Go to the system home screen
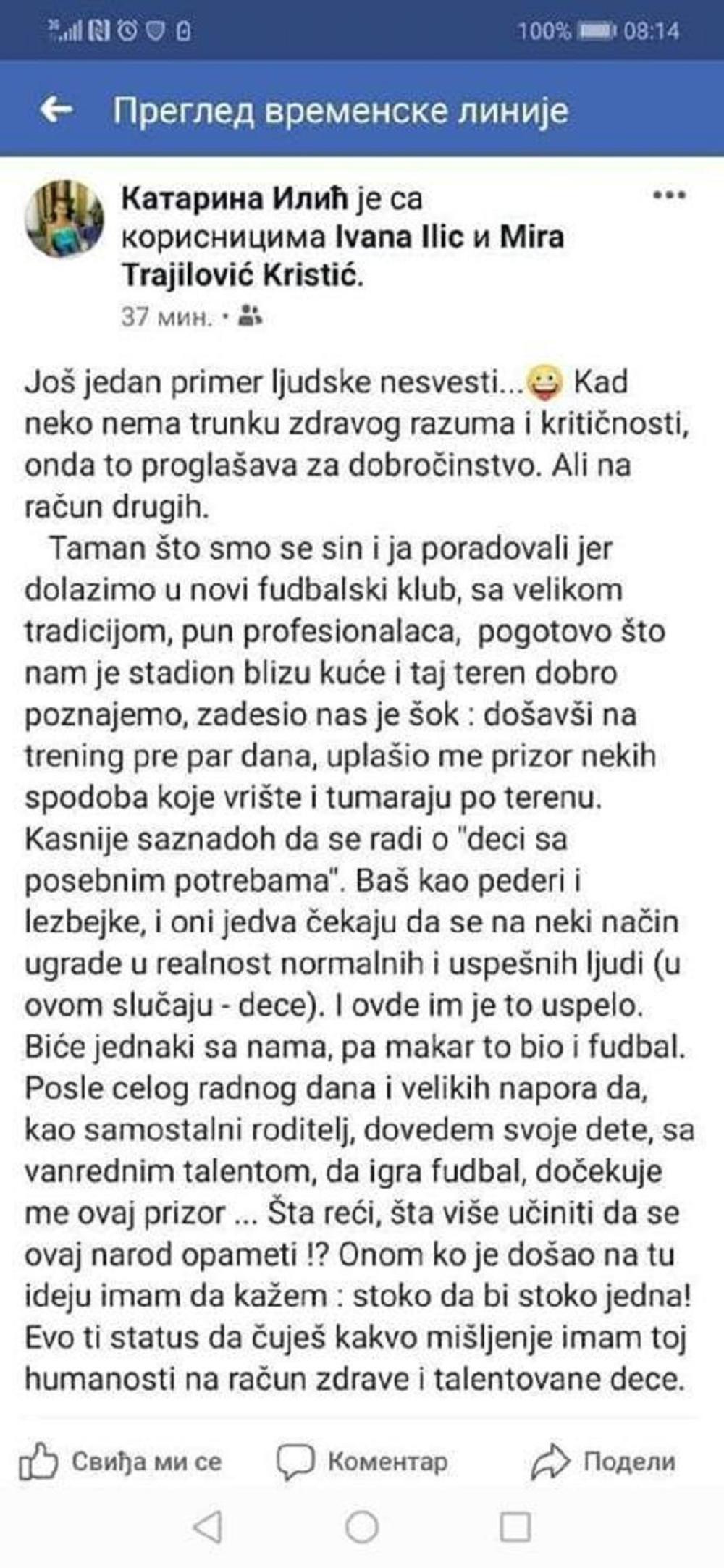The height and width of the screenshot is (1568, 724). tap(362, 1527)
